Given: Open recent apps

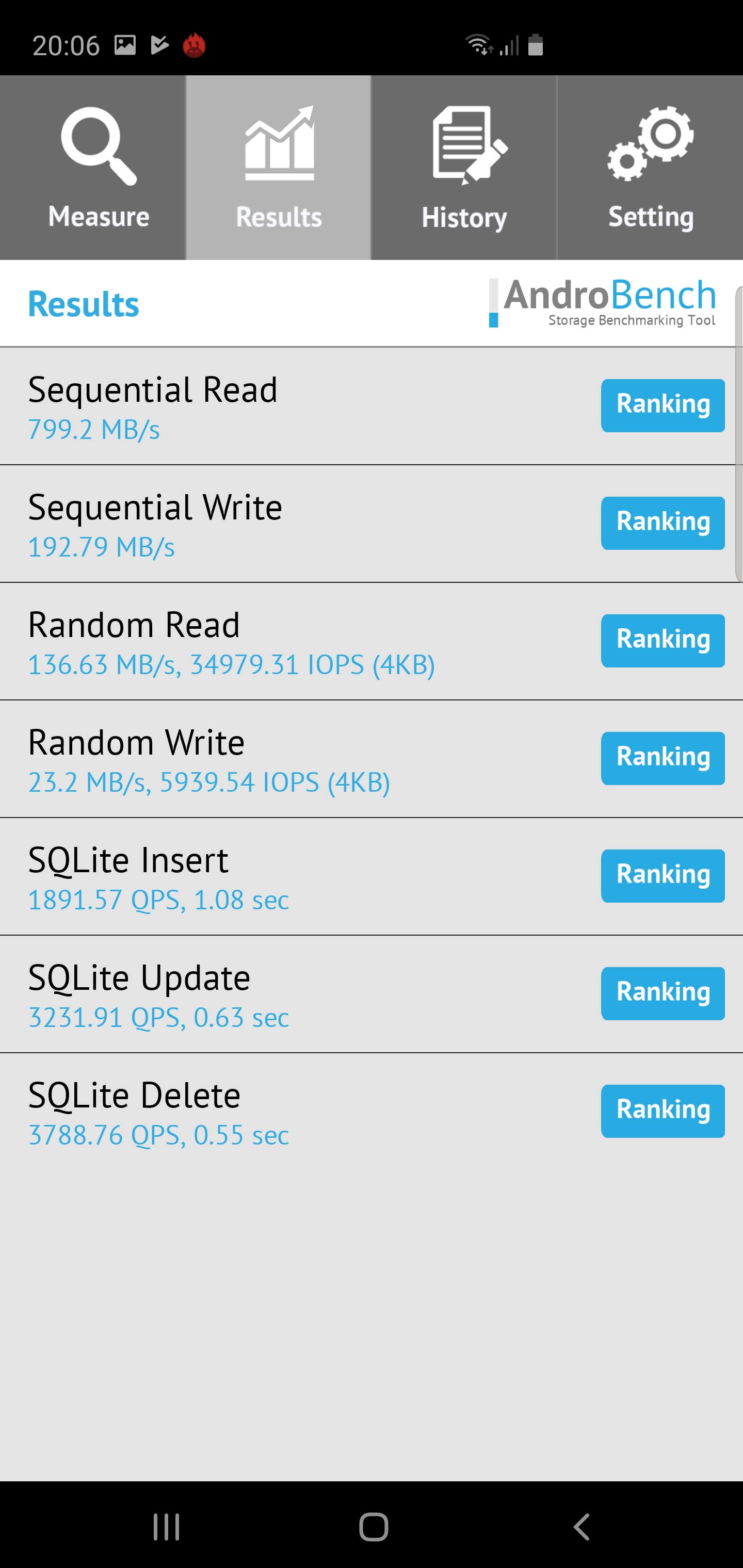Looking at the screenshot, I should click(166, 1527).
